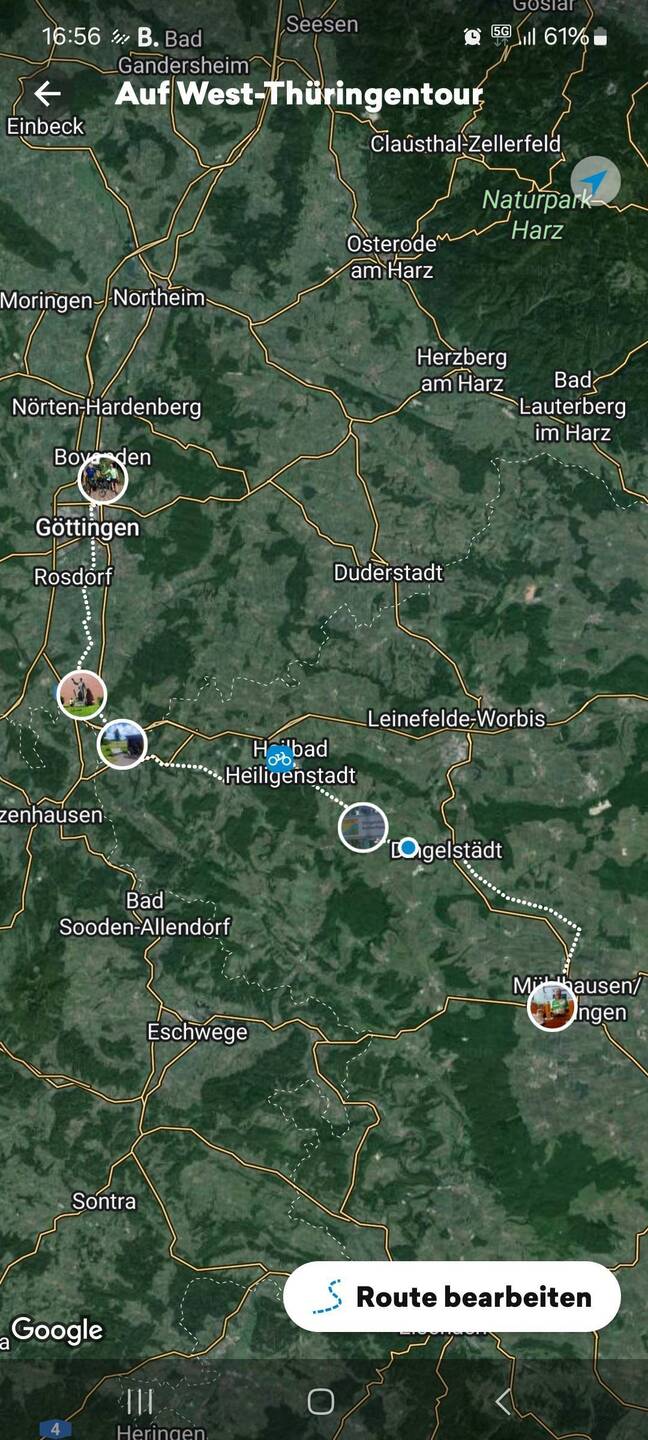Select the bike marker at Heilbad Heiligenstadt
The width and height of the screenshot is (648, 1440).
point(280,760)
